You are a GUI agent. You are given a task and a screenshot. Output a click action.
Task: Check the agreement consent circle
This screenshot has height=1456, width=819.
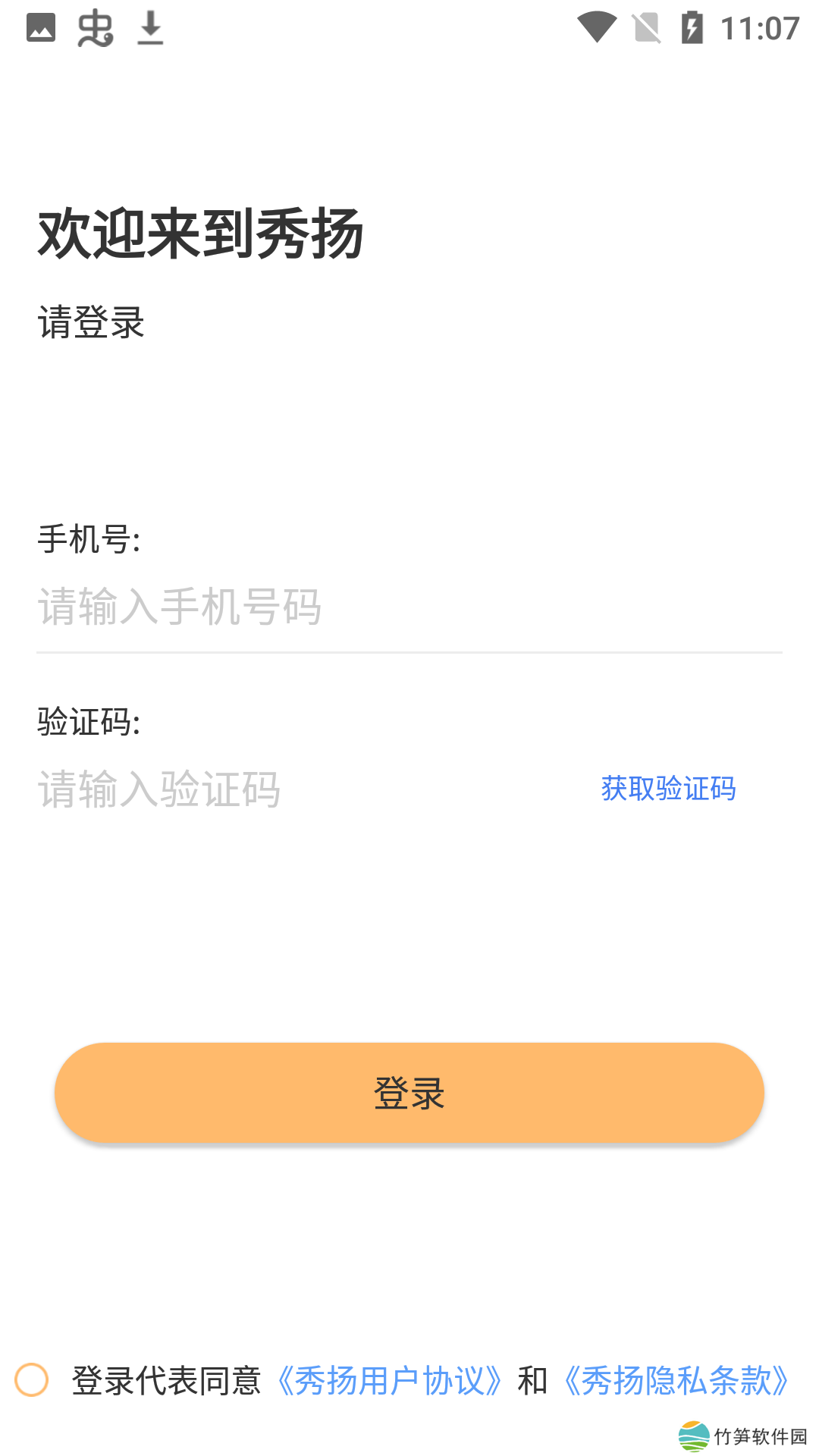point(32,1379)
